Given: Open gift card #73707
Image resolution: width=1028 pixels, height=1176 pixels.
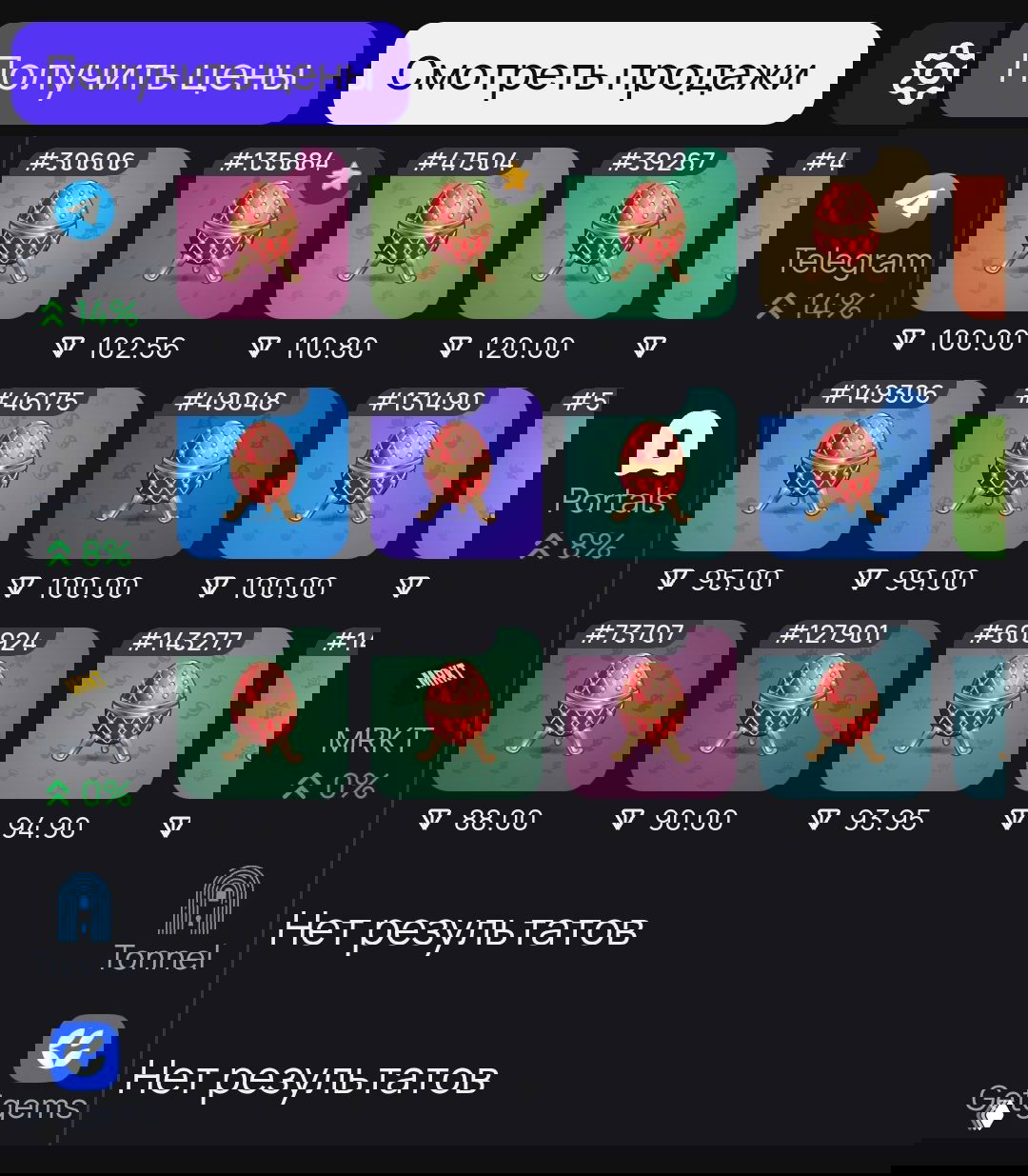Looking at the screenshot, I should 651,716.
